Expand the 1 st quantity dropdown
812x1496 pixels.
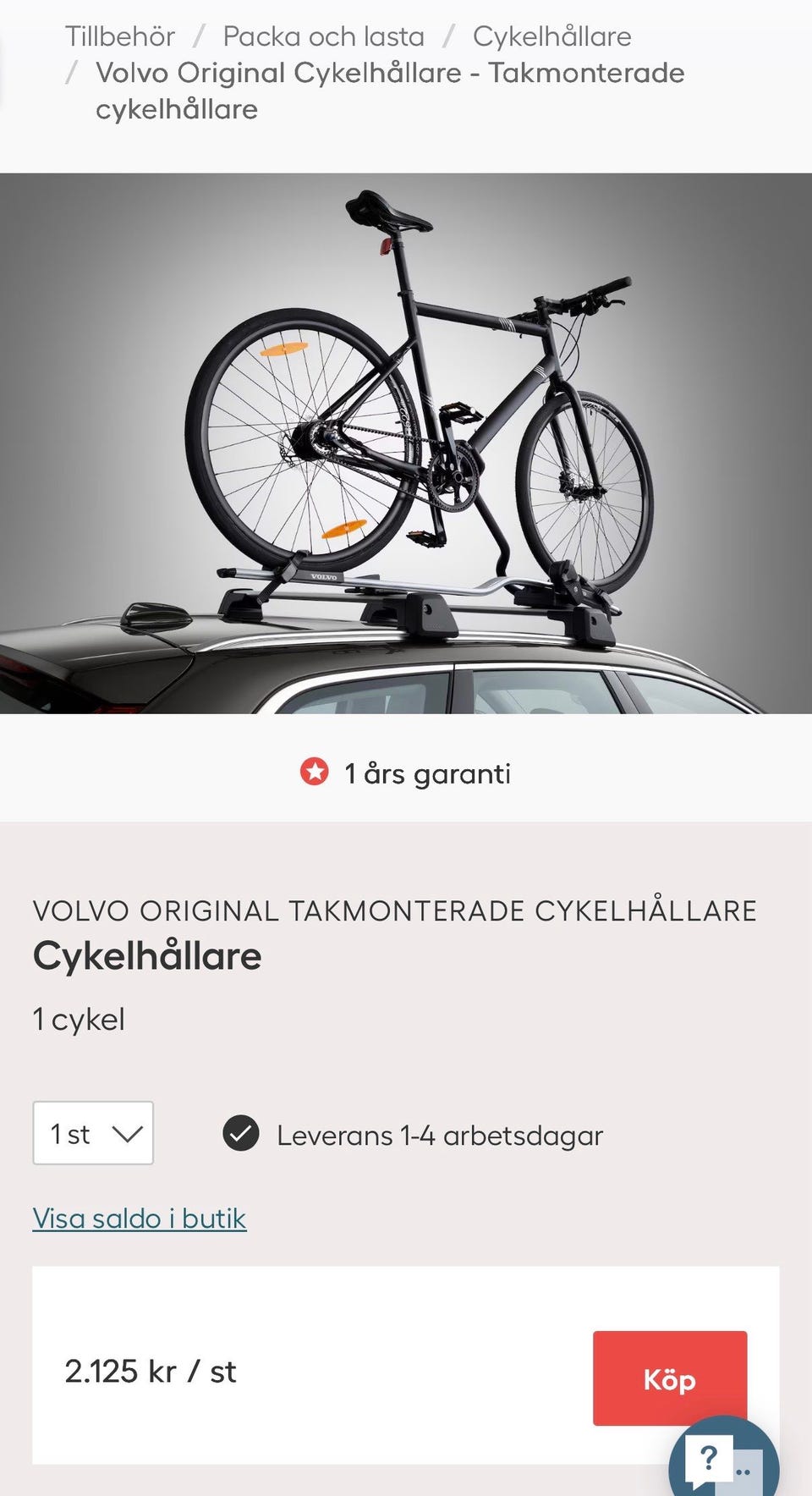[93, 1133]
